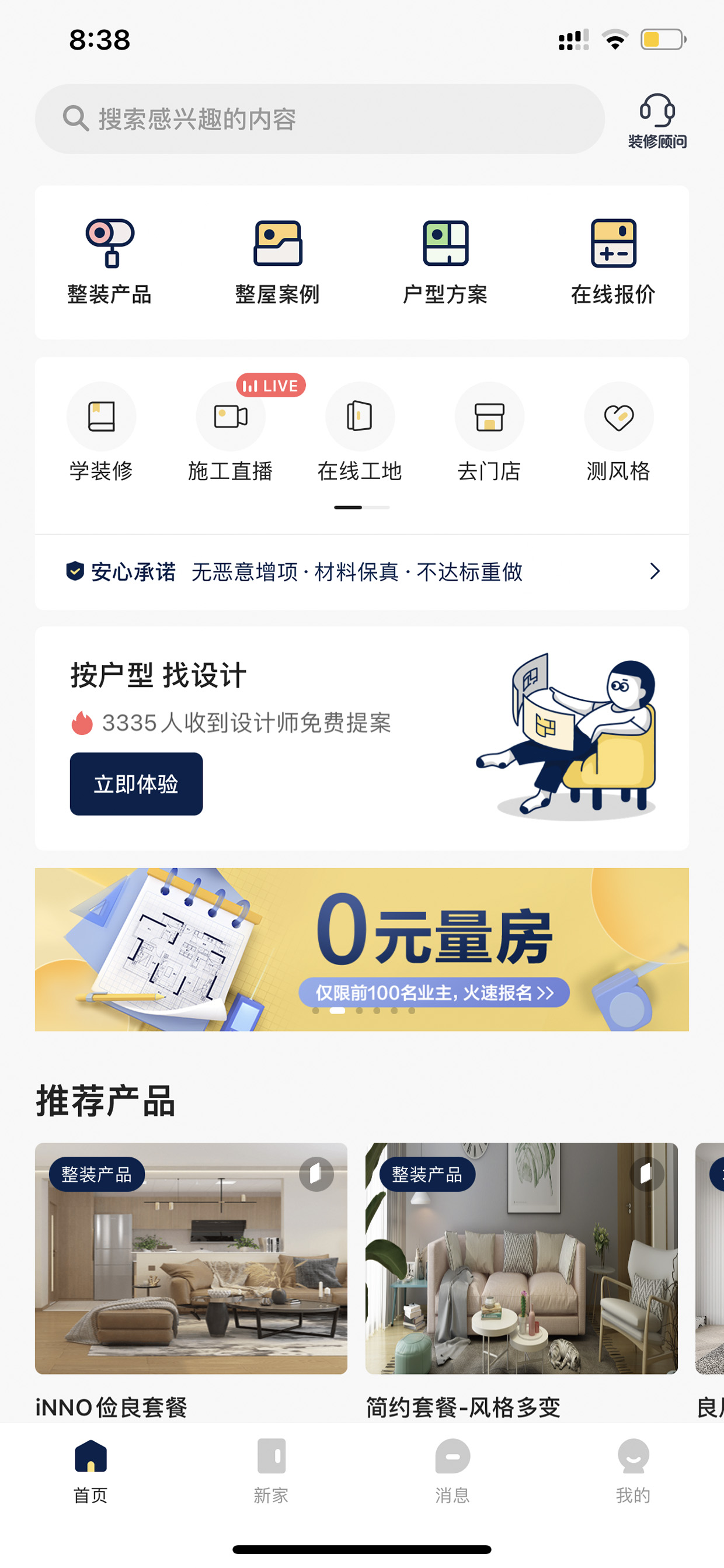Switch to the 新家 tab
Viewport: 724px width, 1568px height.
[x=271, y=1470]
